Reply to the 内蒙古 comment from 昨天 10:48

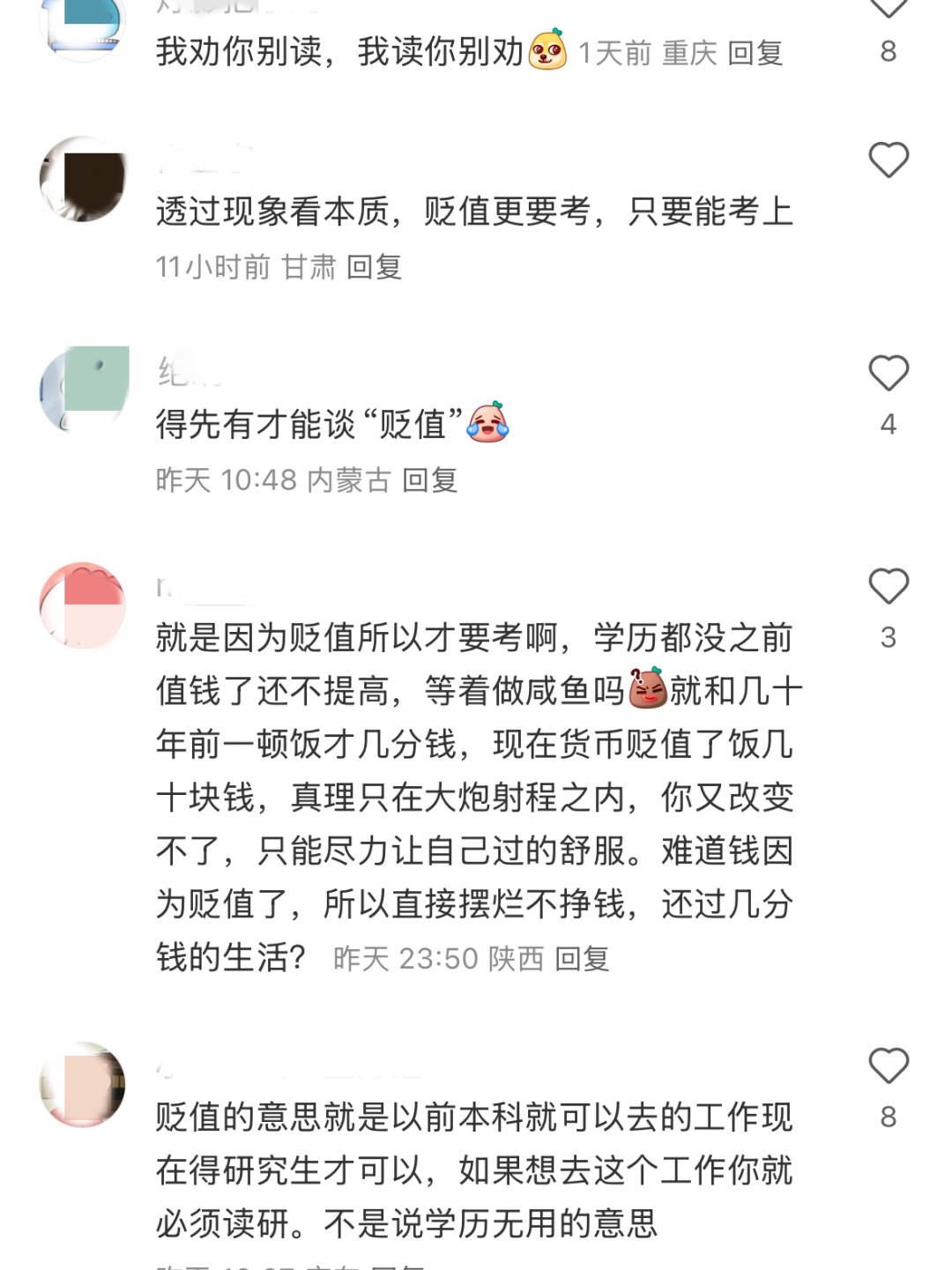pyautogui.click(x=429, y=480)
